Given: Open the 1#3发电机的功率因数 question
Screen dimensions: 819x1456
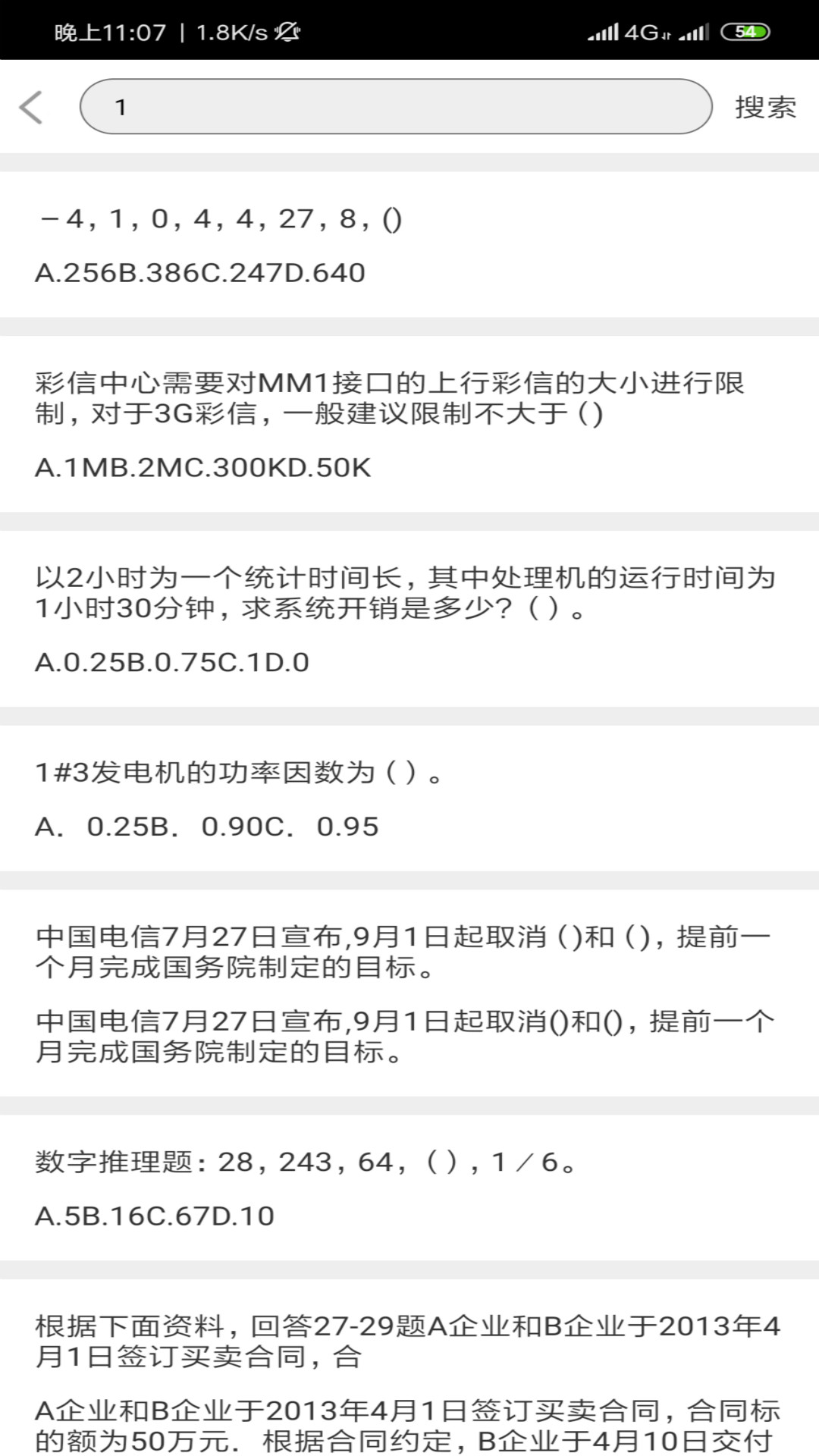Looking at the screenshot, I should (409, 798).
